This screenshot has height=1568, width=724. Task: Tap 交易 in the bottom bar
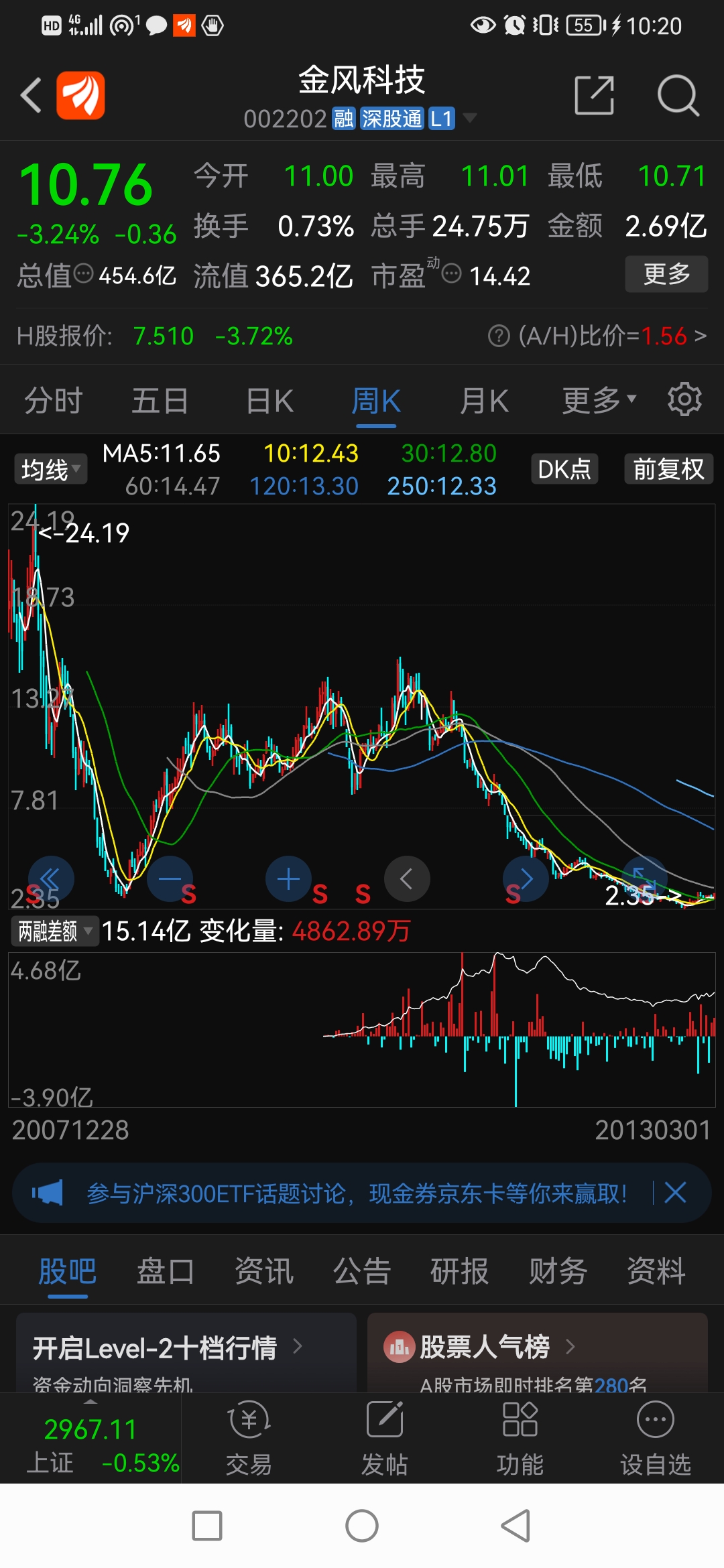[x=249, y=1438]
